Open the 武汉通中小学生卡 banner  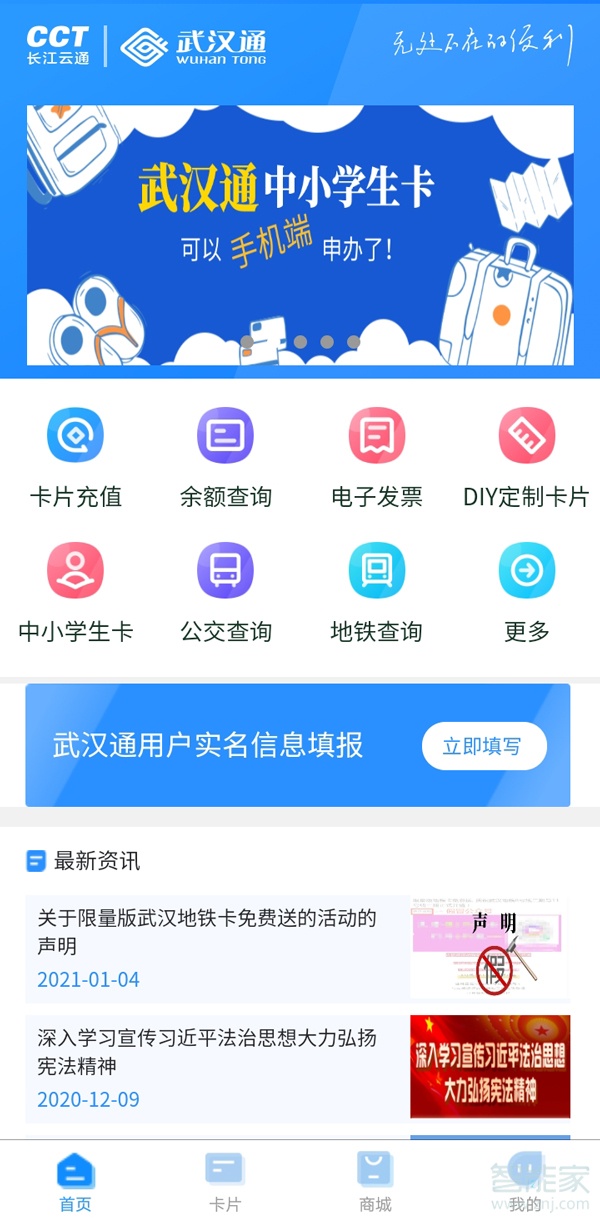point(300,235)
